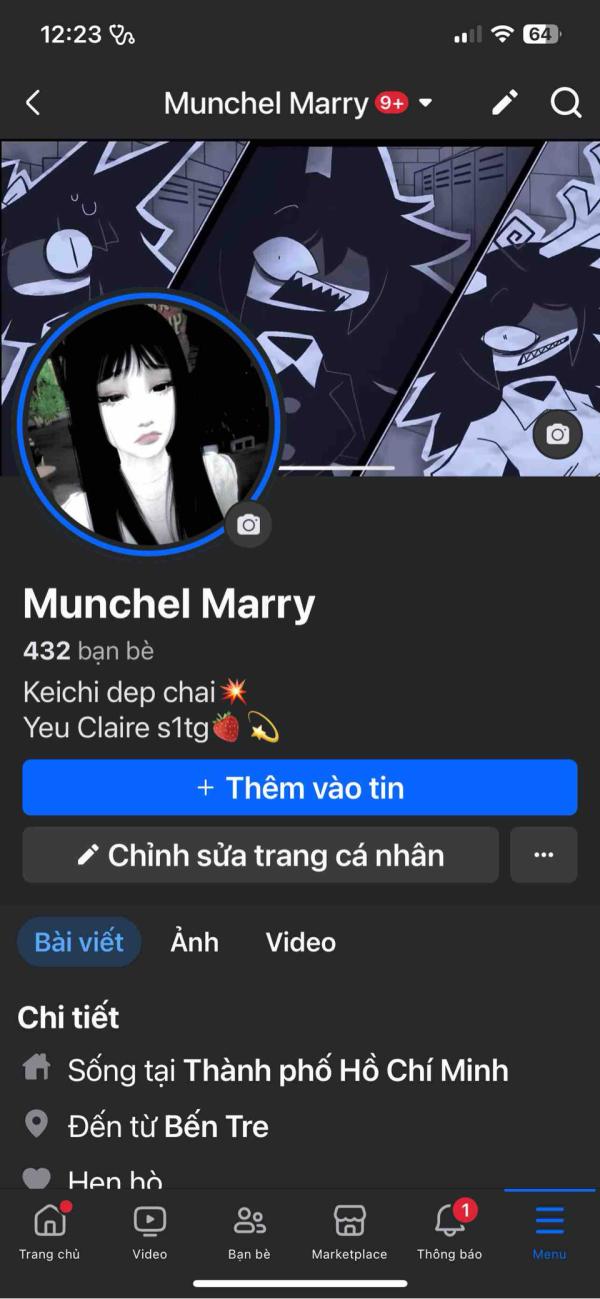Open Bạn bè in bottom navigation

tap(249, 1231)
